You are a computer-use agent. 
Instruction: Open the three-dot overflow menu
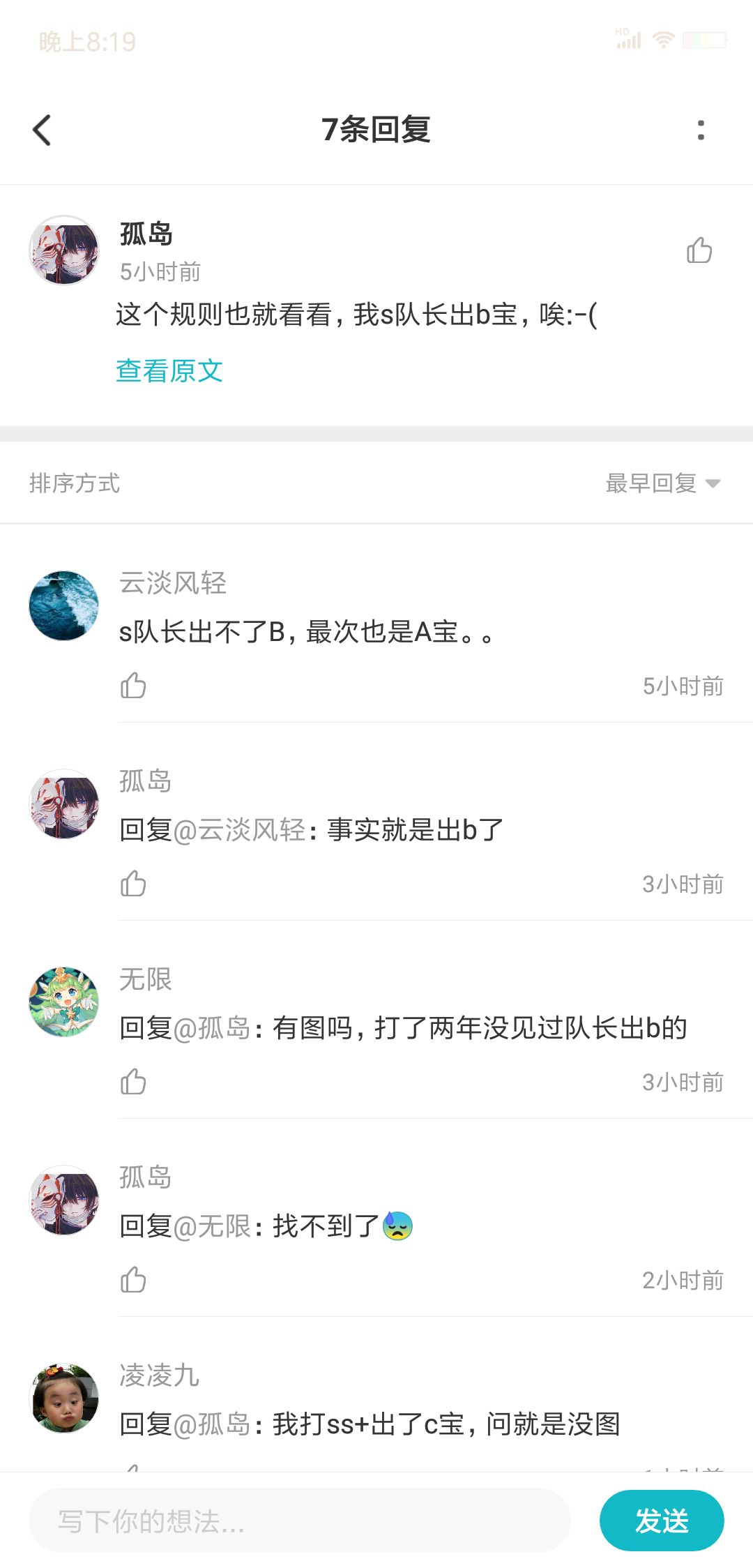(x=701, y=130)
